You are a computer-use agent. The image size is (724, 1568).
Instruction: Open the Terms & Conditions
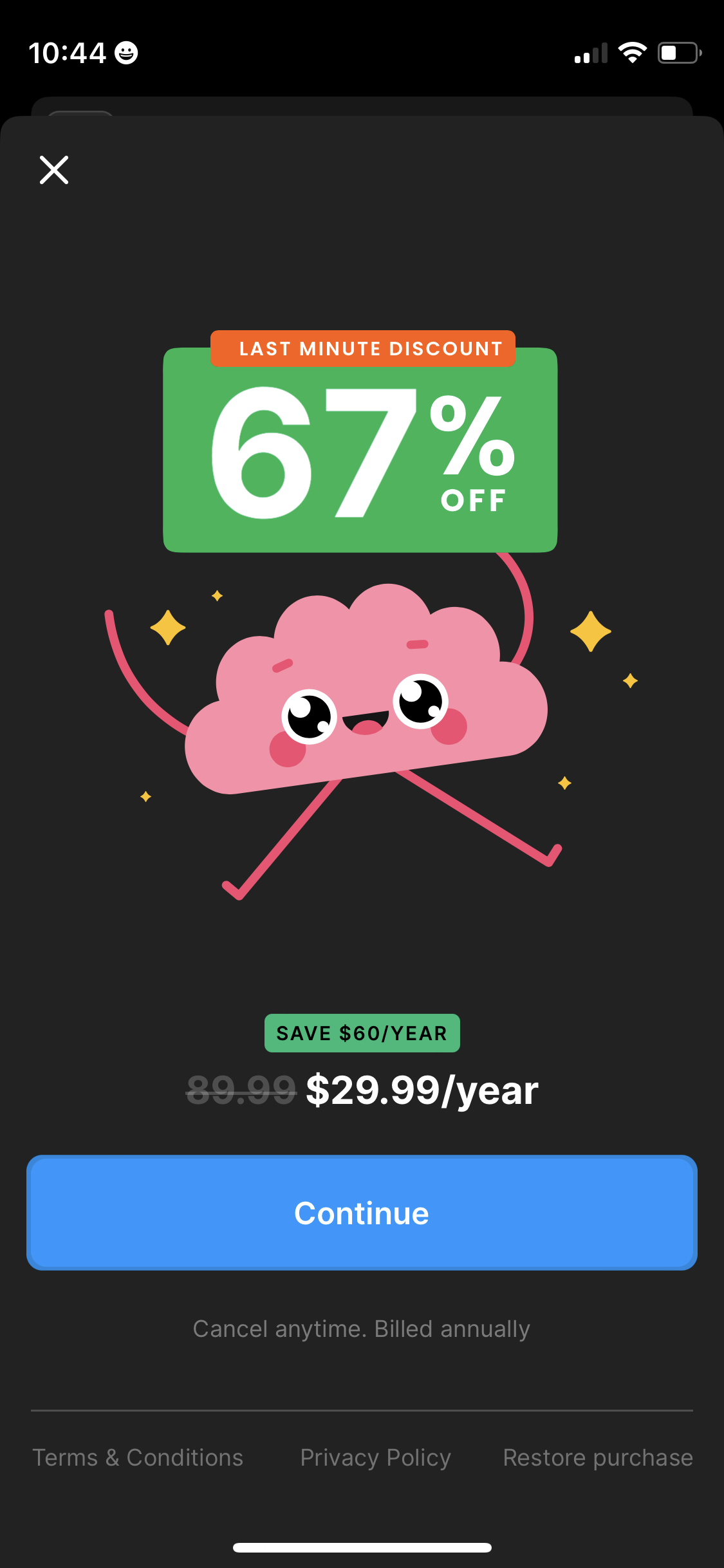click(x=138, y=1457)
